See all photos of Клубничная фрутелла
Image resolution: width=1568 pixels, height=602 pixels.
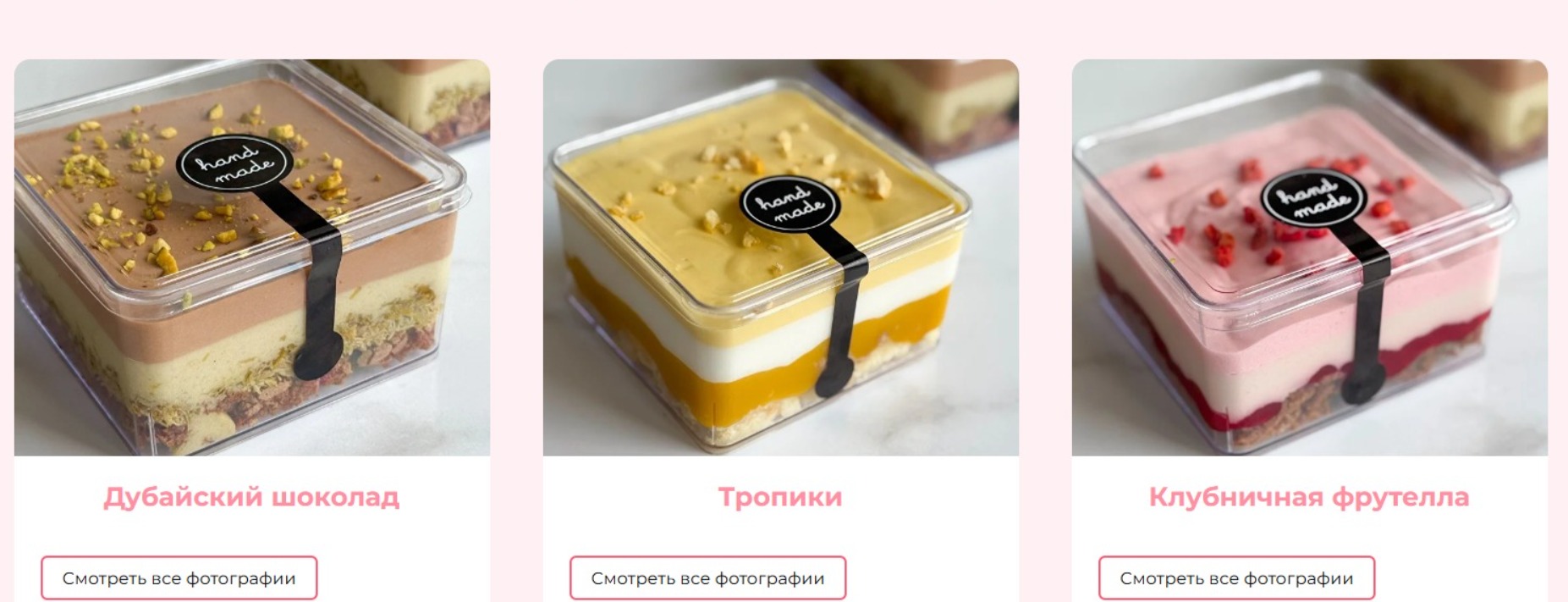coord(1236,578)
